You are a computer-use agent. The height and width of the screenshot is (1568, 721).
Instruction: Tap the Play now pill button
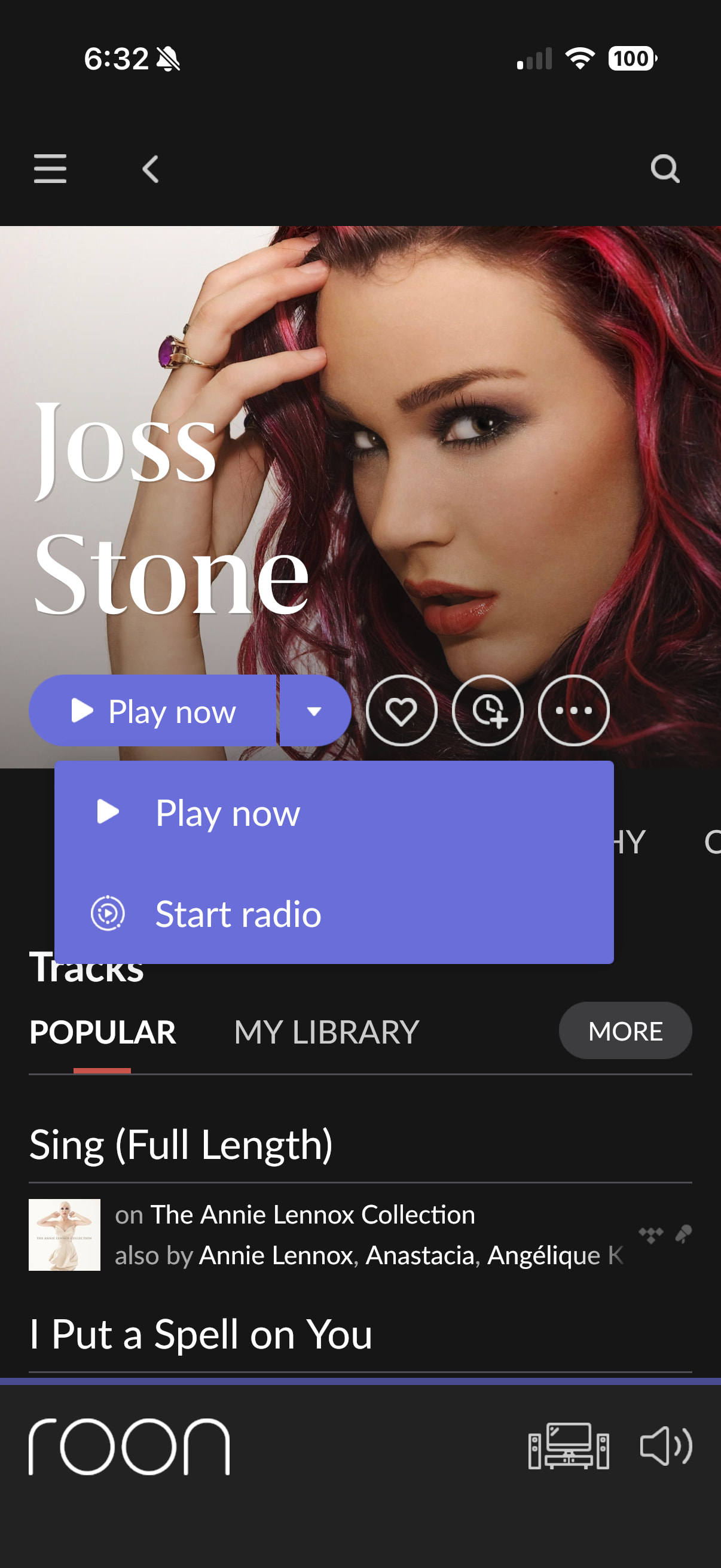point(152,710)
